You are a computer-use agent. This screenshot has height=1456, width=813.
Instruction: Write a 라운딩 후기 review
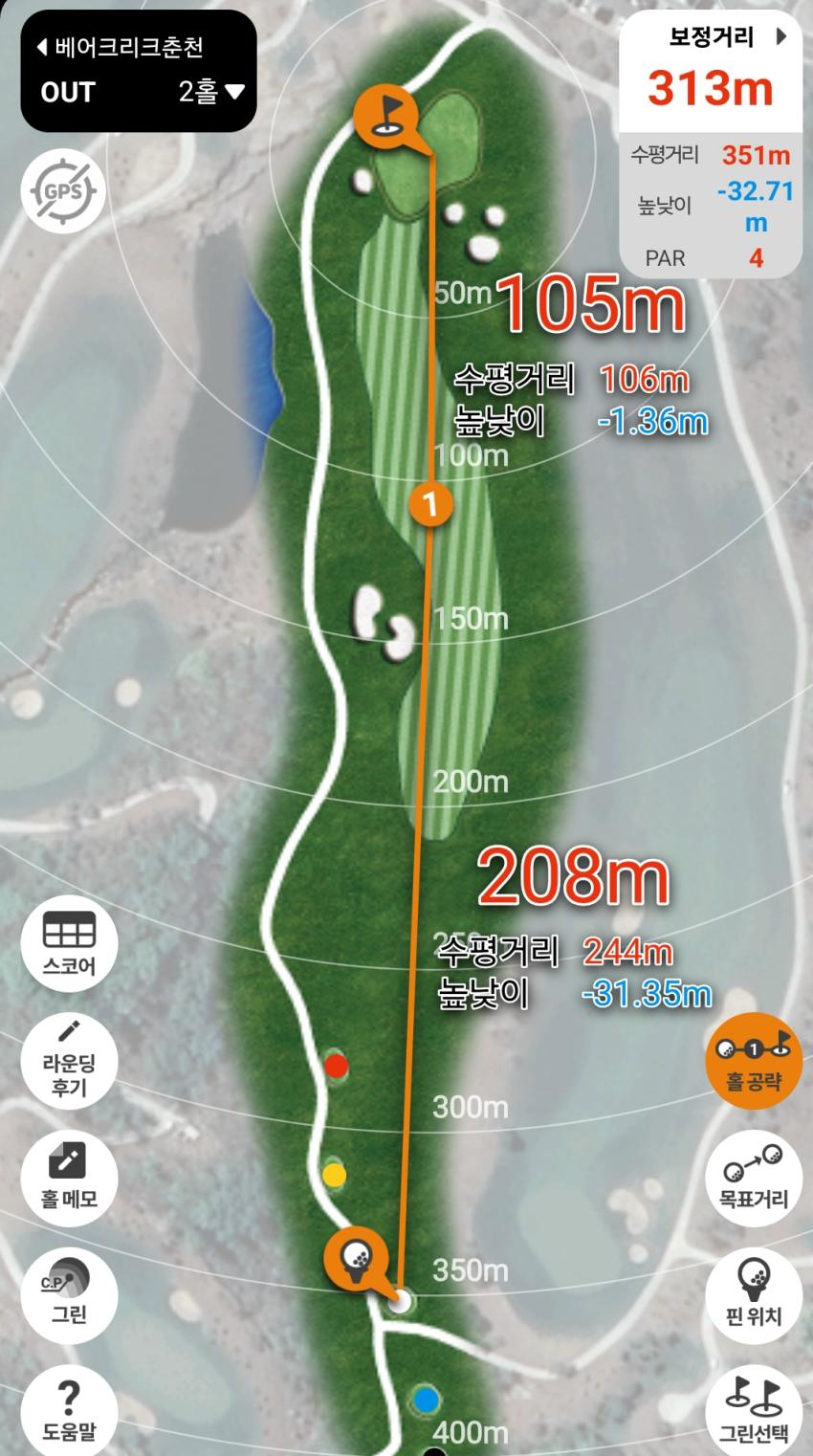69,1058
